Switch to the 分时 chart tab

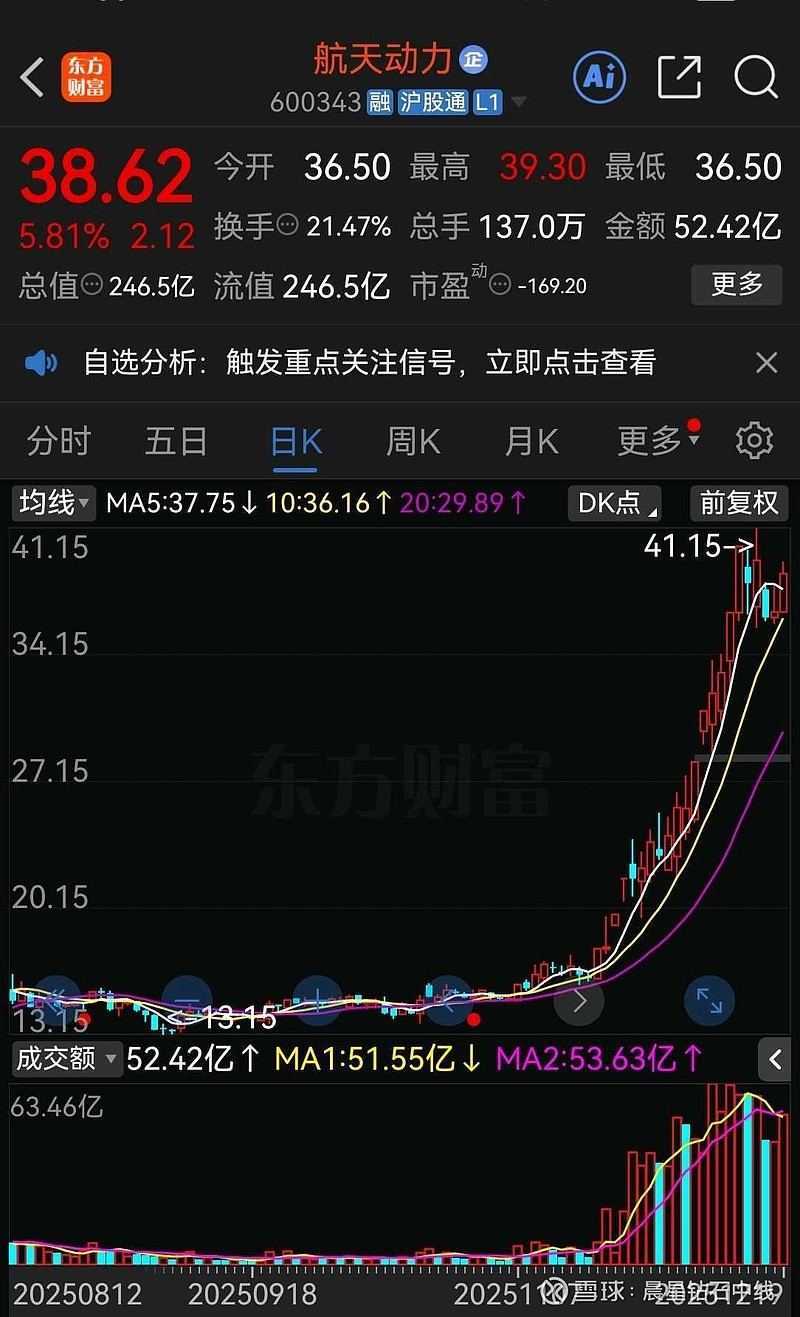(57, 440)
